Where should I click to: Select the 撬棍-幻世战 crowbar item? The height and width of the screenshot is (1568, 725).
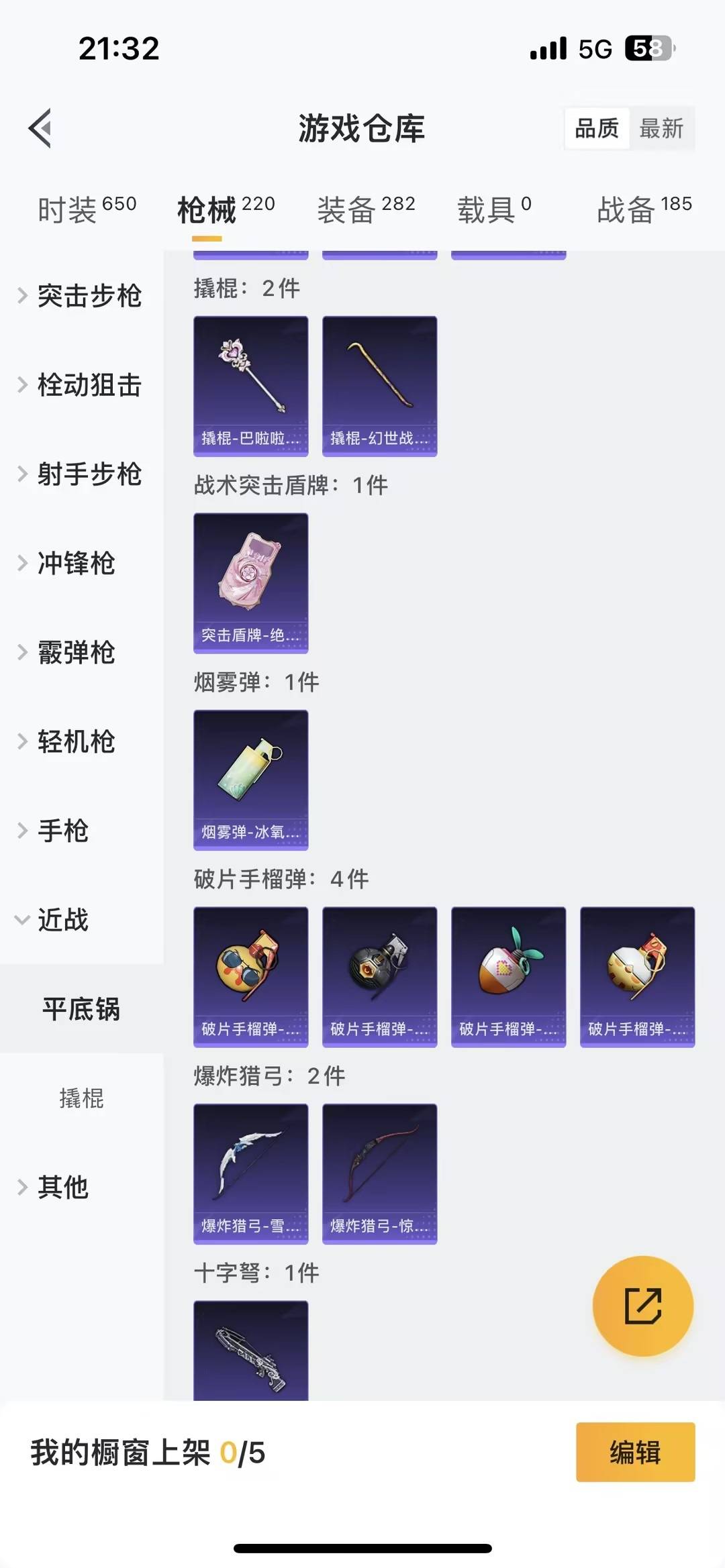coord(379,382)
